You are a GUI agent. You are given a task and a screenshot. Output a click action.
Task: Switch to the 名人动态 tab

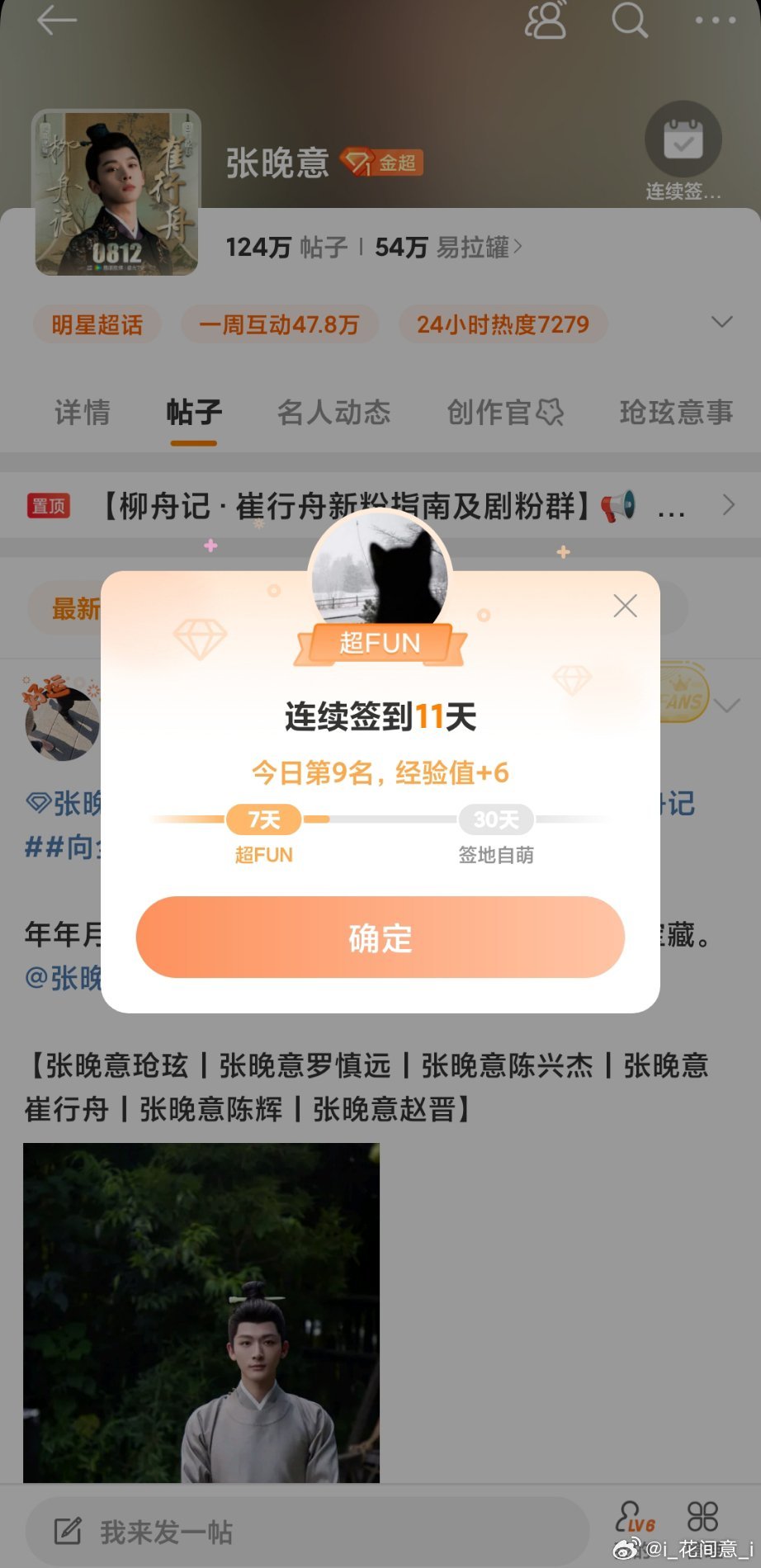pyautogui.click(x=334, y=412)
